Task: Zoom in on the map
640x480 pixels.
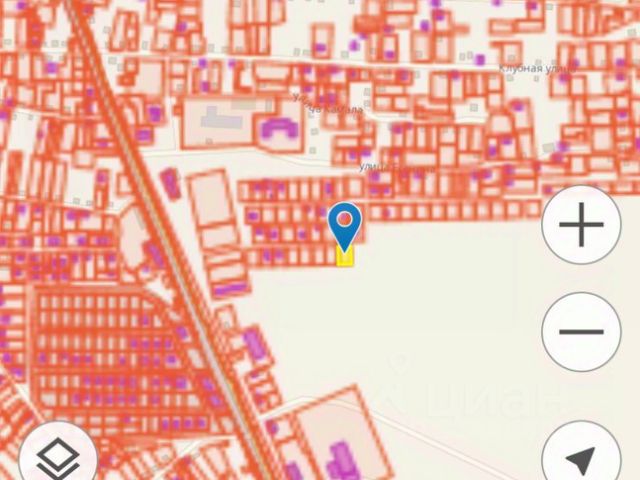Action: pos(581,225)
